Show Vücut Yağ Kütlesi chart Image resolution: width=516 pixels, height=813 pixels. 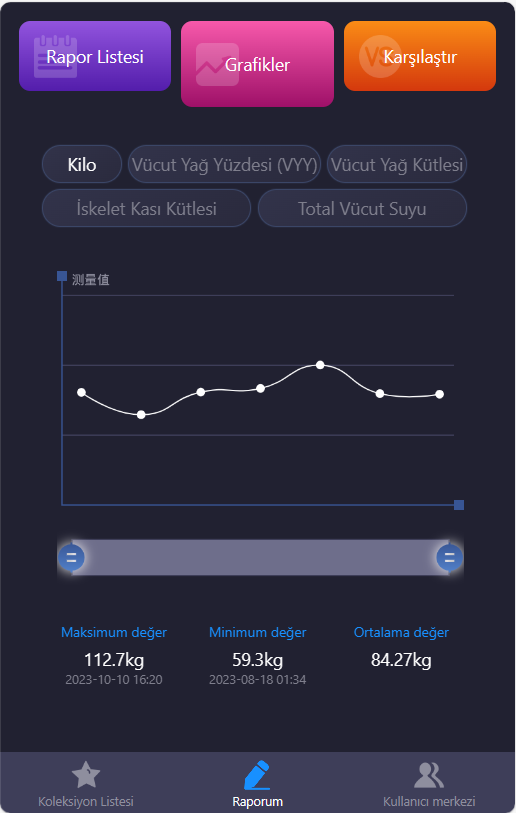click(397, 164)
